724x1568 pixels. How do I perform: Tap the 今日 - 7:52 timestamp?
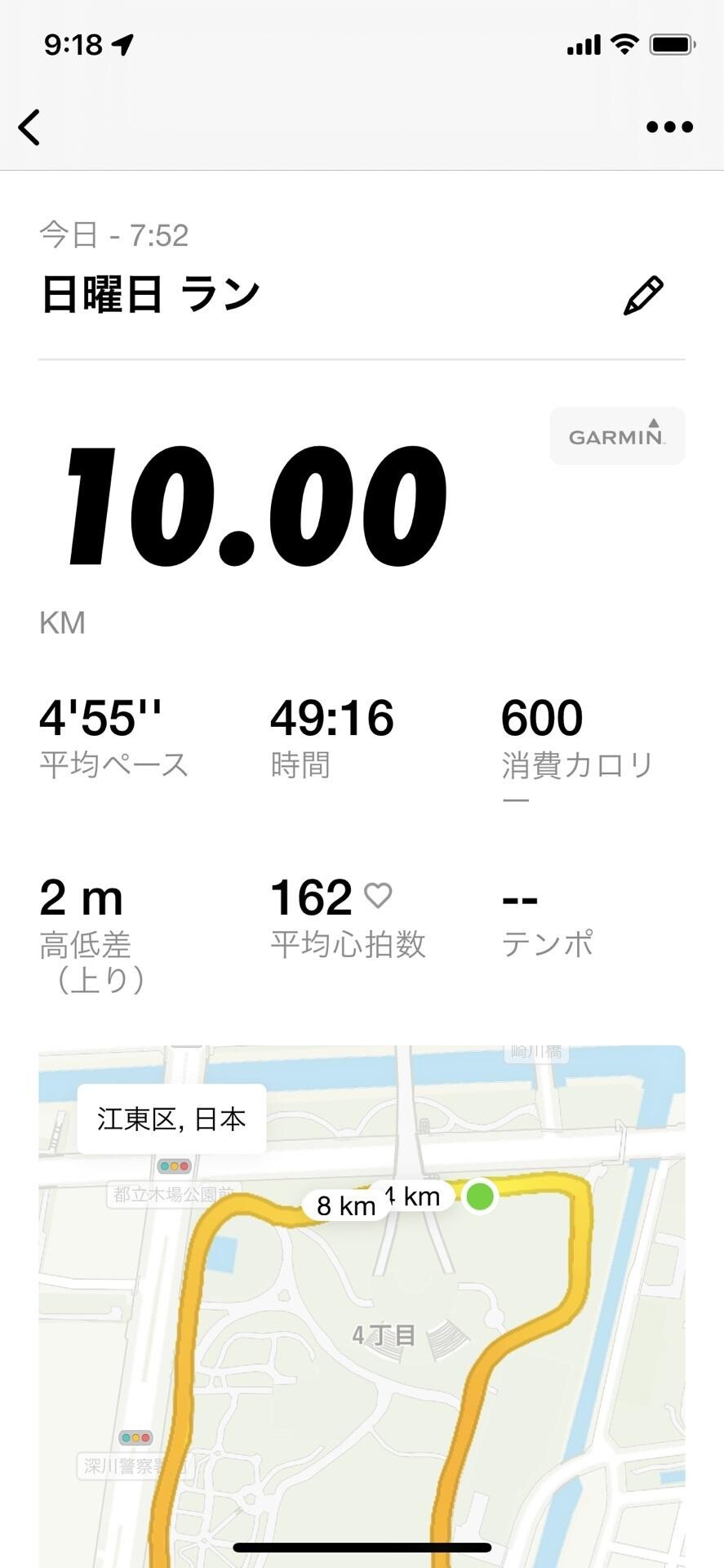(114, 235)
